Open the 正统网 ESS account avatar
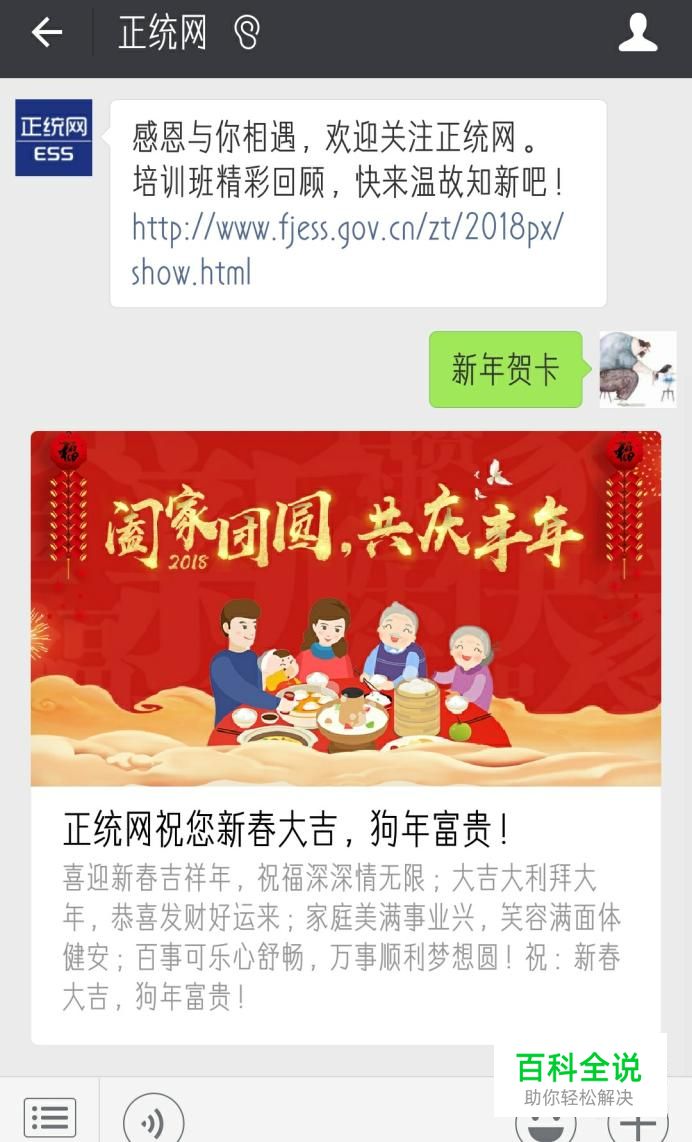Screen dimensions: 692x1142 [54, 138]
